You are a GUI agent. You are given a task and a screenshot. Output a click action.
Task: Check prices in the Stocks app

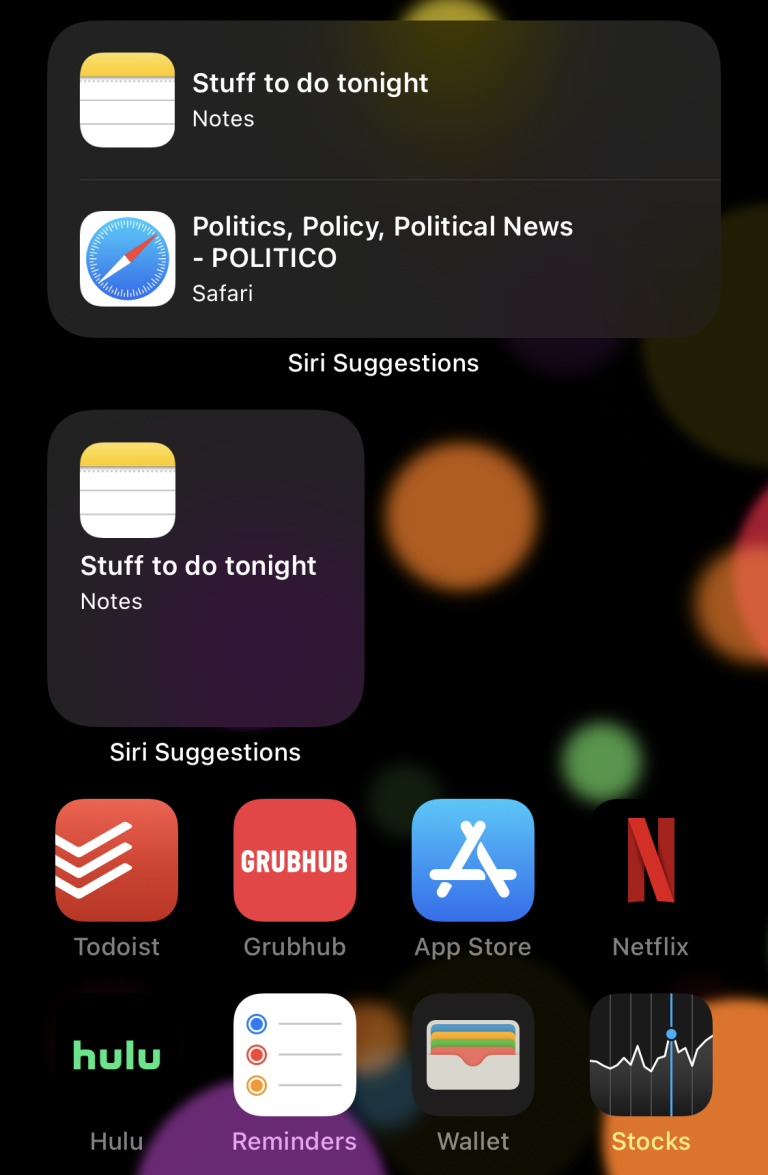pyautogui.click(x=650, y=1055)
